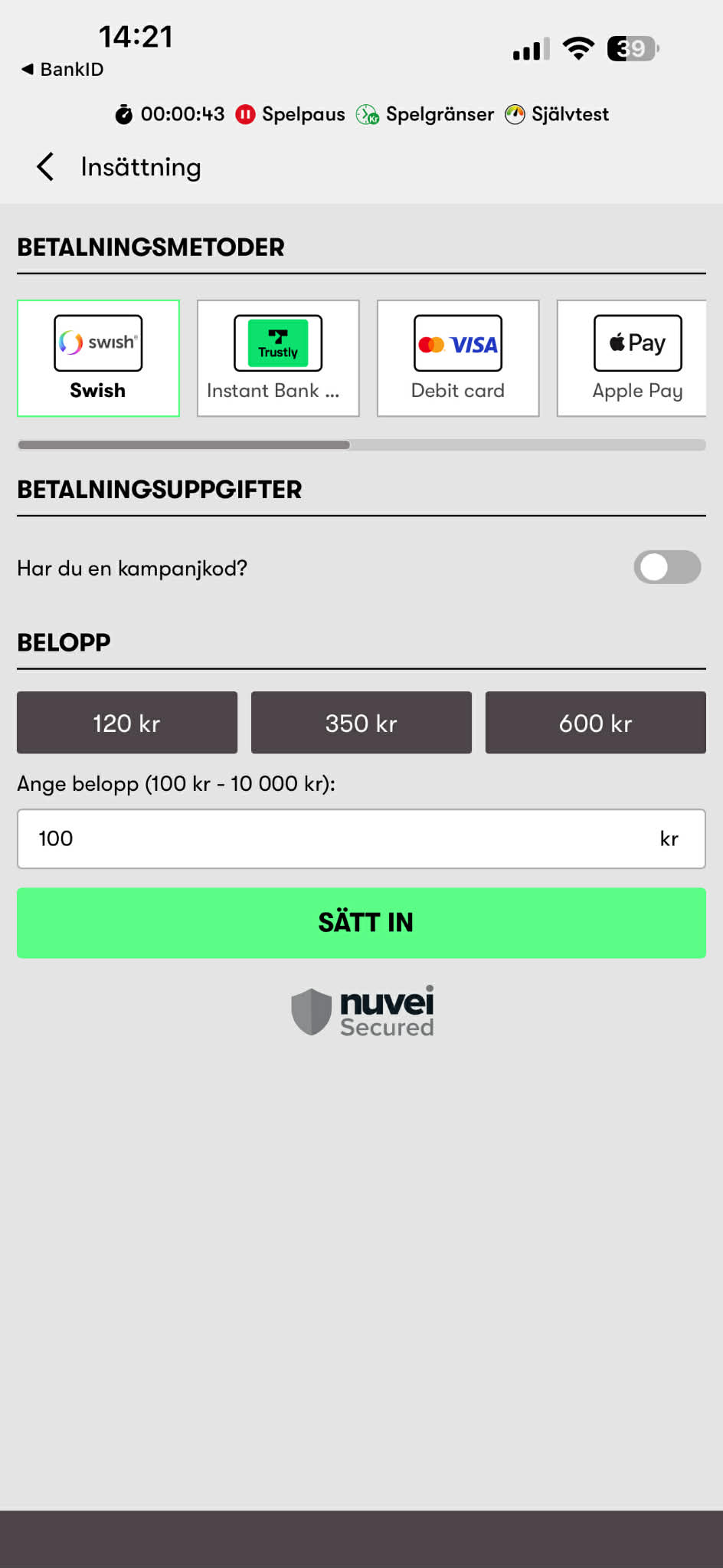Screen dimensions: 723x1568
Task: Select the 120 kr amount option
Action: coord(126,722)
